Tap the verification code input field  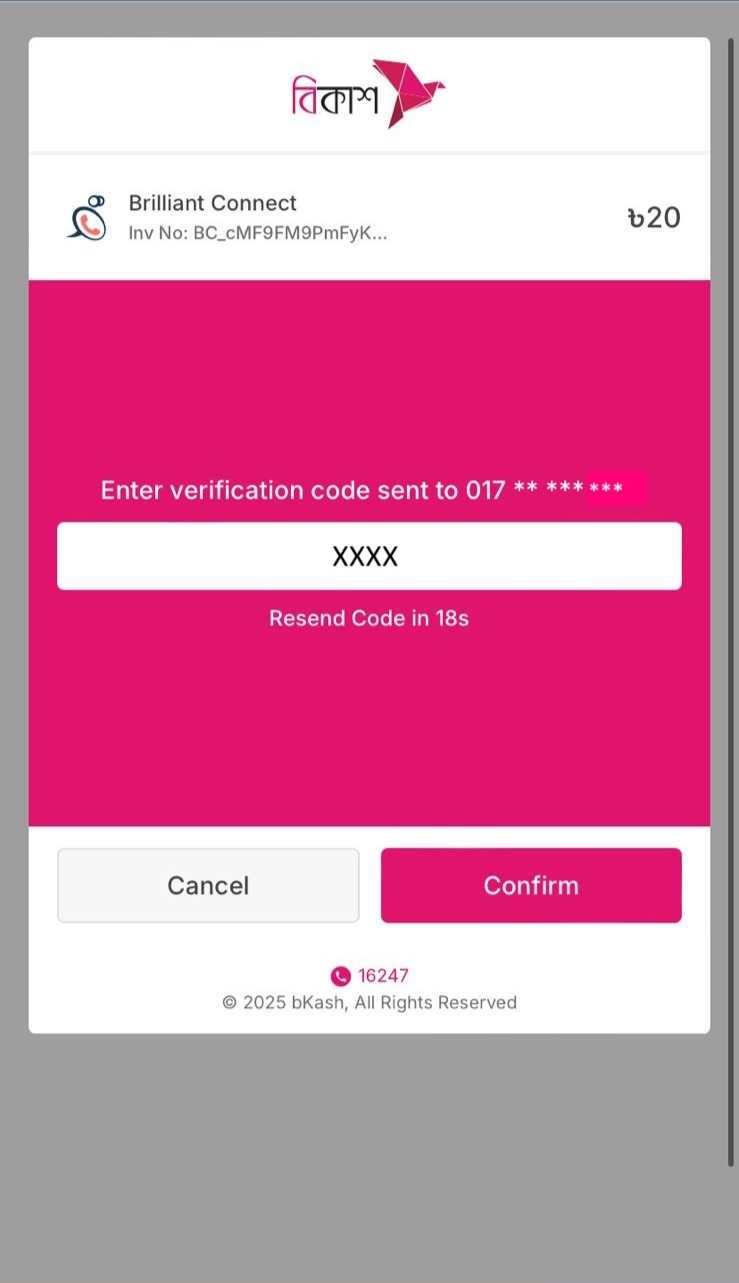[369, 556]
